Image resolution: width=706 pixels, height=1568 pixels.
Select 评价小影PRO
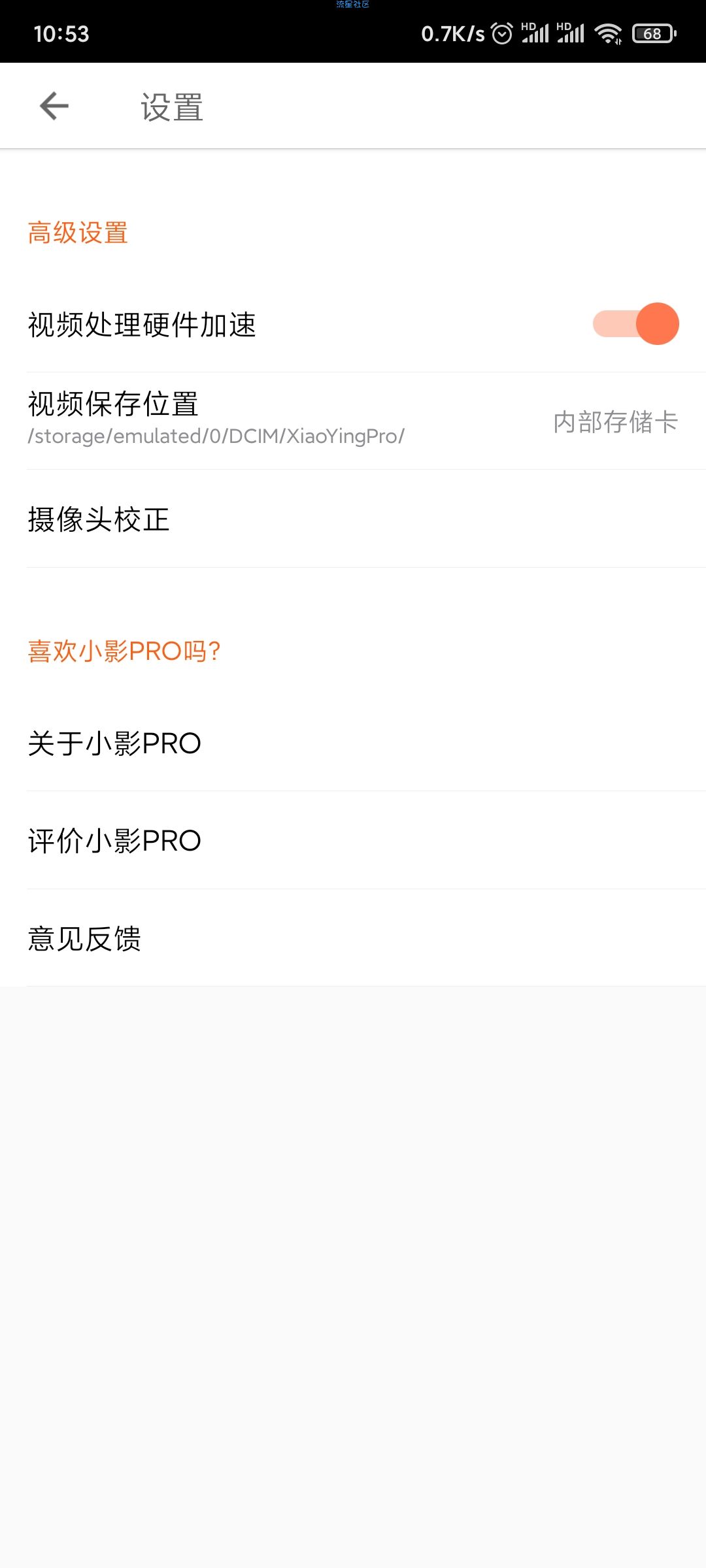(353, 841)
